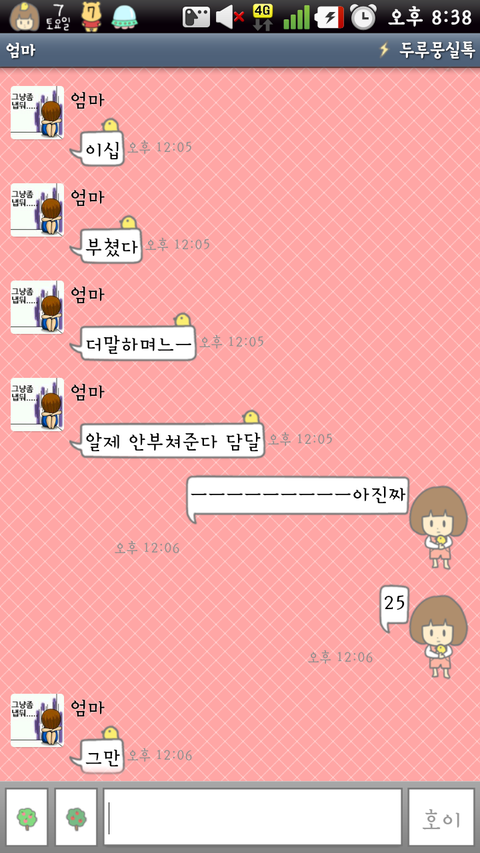Open 엄마's profile picture next to 그만
The image size is (480, 853).
pyautogui.click(x=37, y=720)
